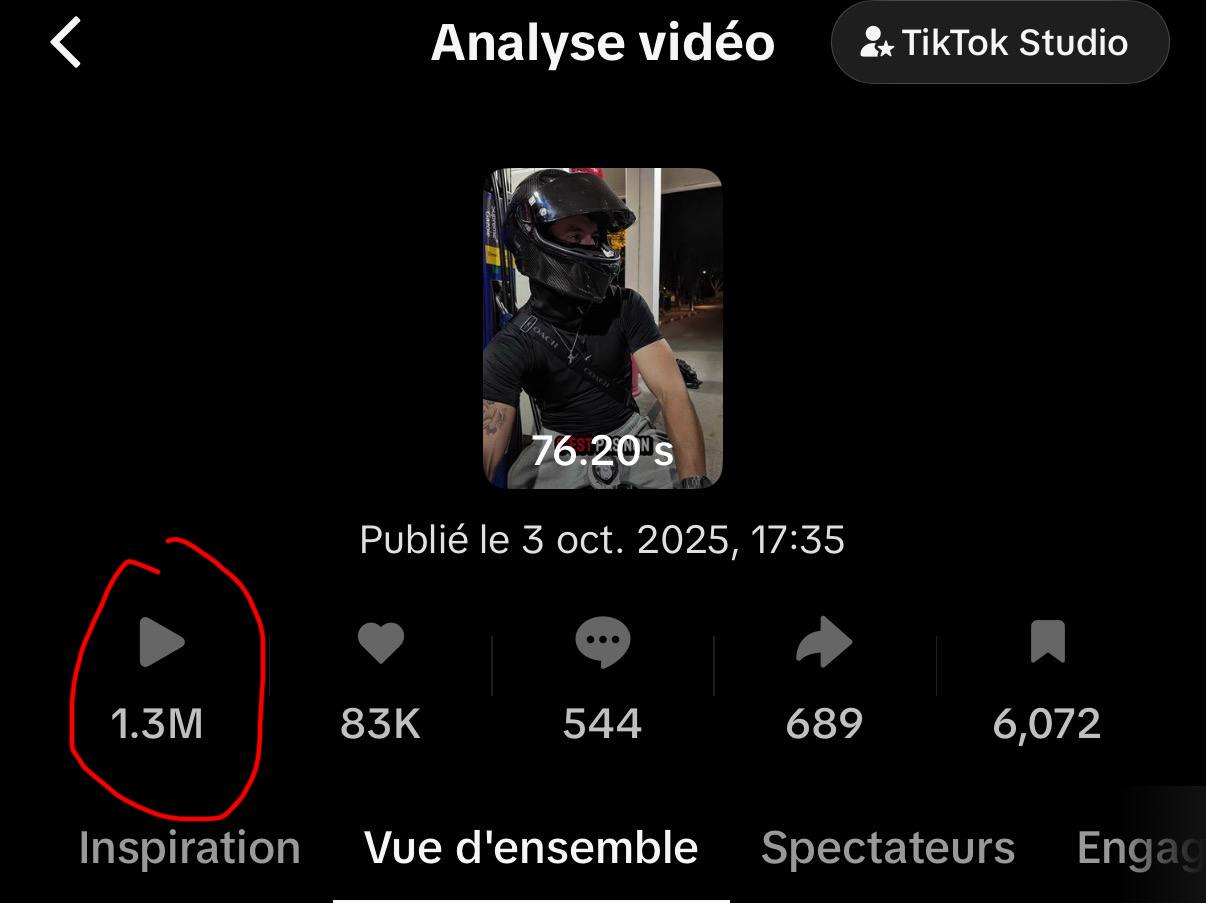Open the video thumbnail preview
1206x903 pixels.
602,328
